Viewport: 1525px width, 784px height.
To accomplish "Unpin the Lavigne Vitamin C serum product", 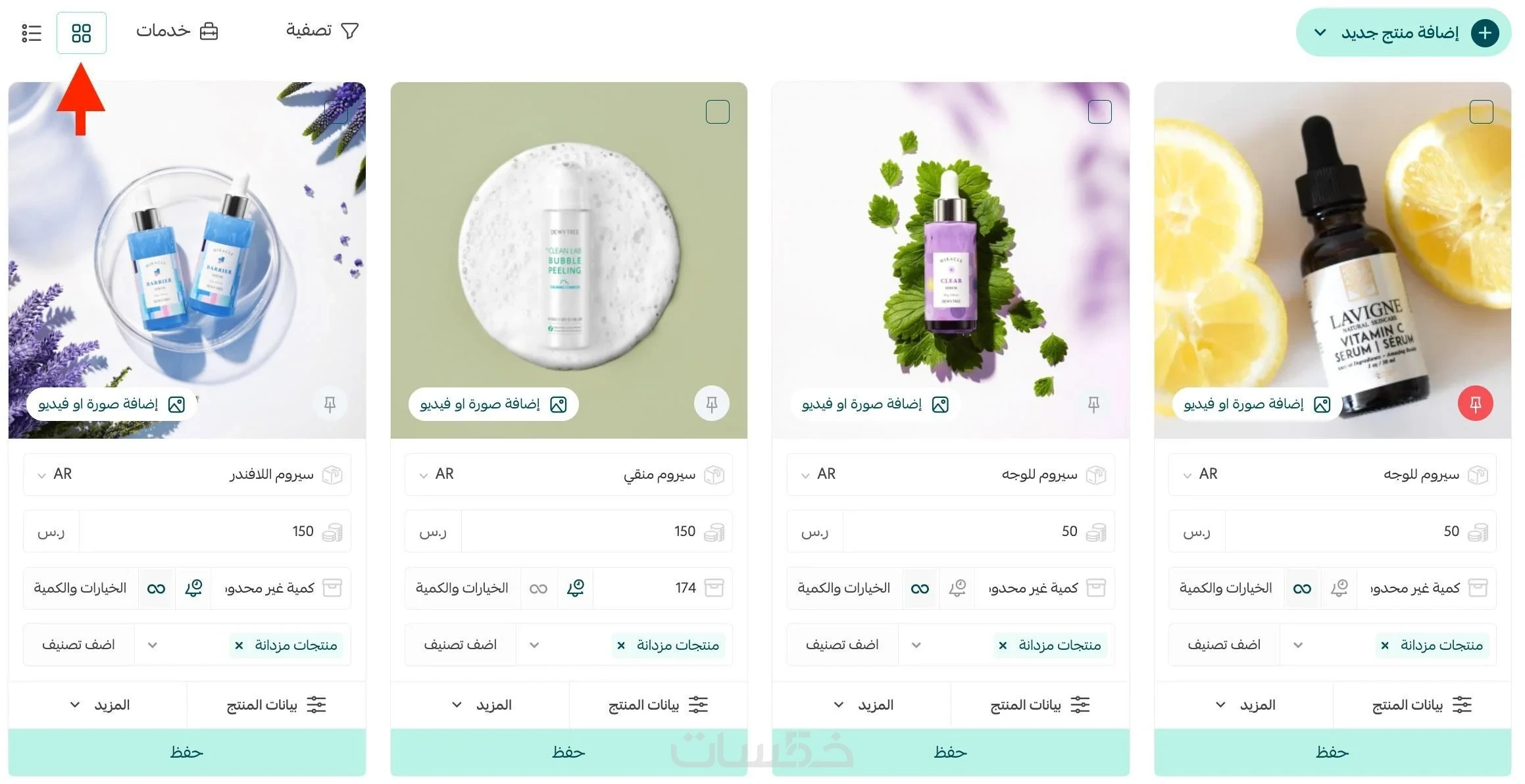I will [x=1475, y=404].
